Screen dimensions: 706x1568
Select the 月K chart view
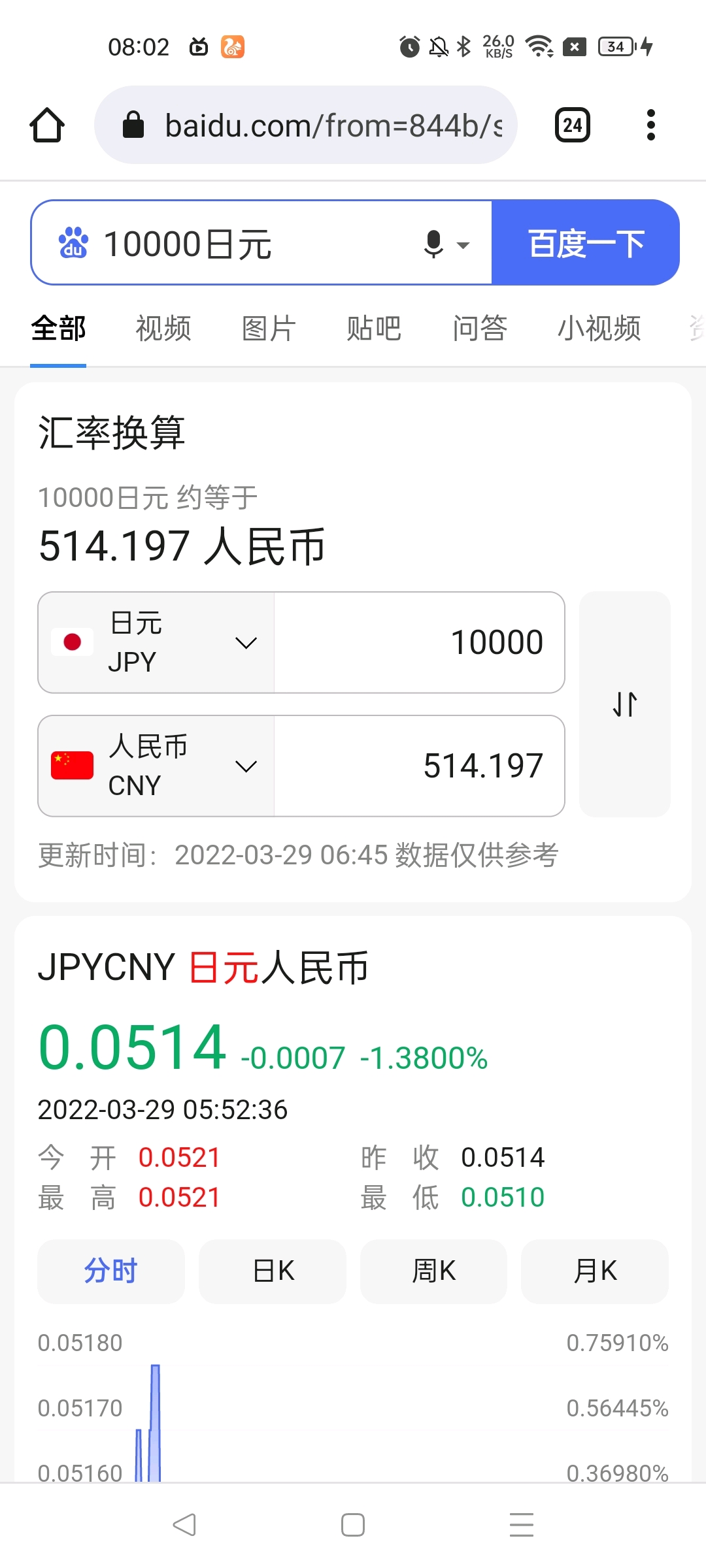click(x=595, y=1271)
